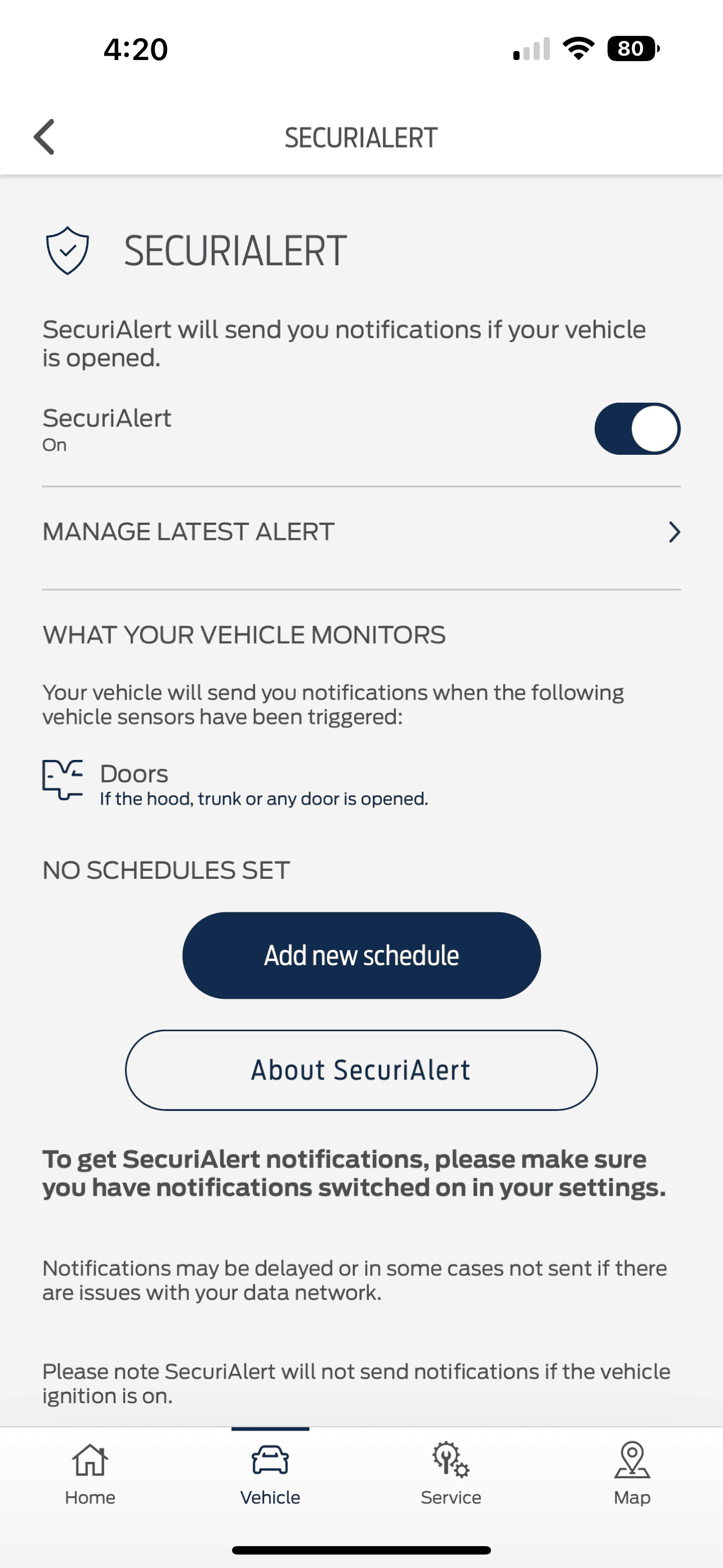
Task: Open About SecuriAlert
Action: tap(361, 1069)
